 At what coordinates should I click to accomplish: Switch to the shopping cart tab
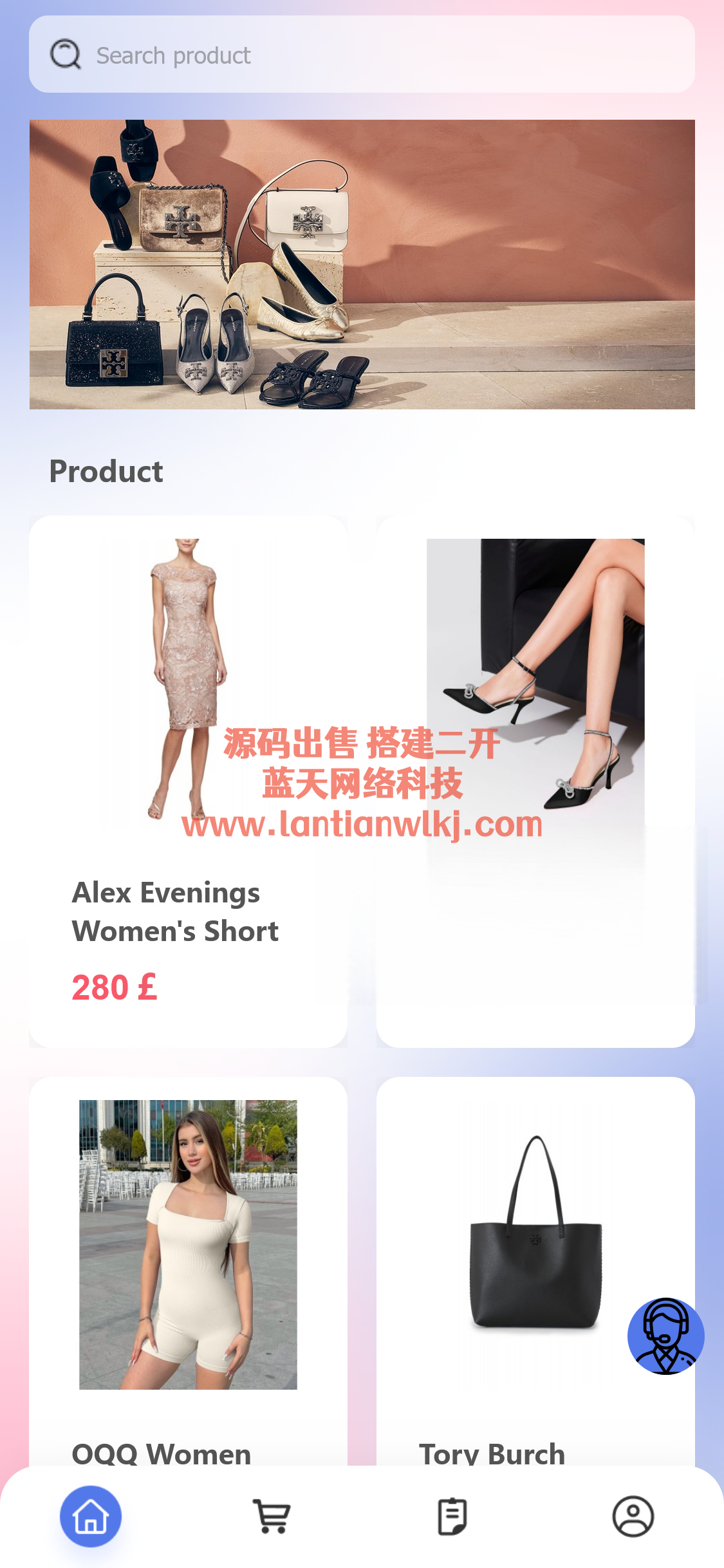tap(272, 1517)
